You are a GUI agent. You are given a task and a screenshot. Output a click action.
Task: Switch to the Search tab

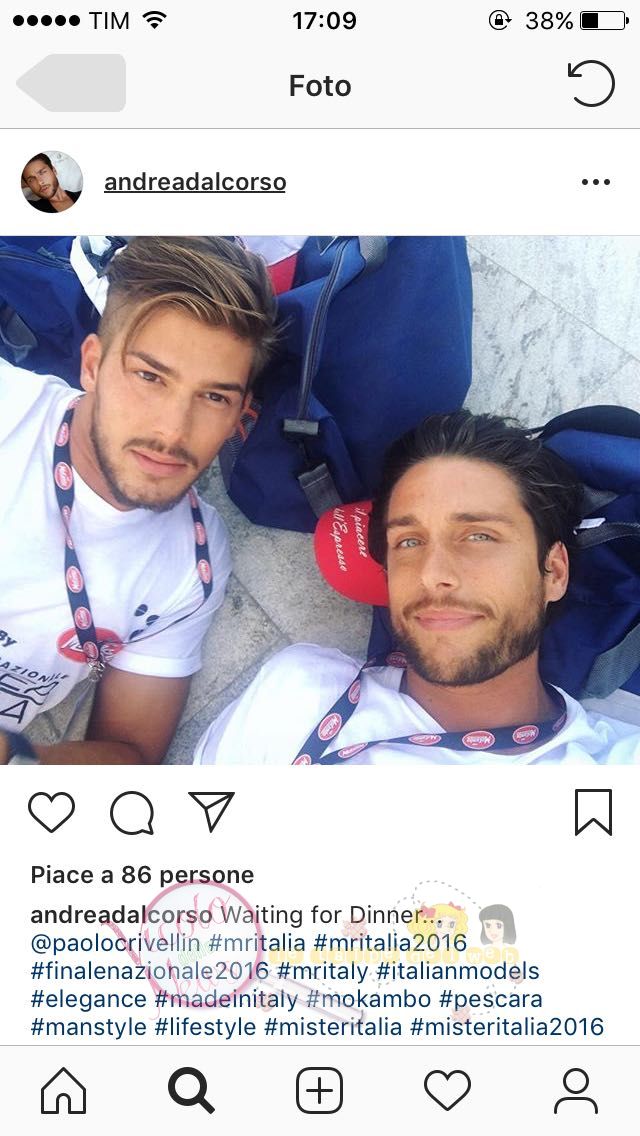191,1091
